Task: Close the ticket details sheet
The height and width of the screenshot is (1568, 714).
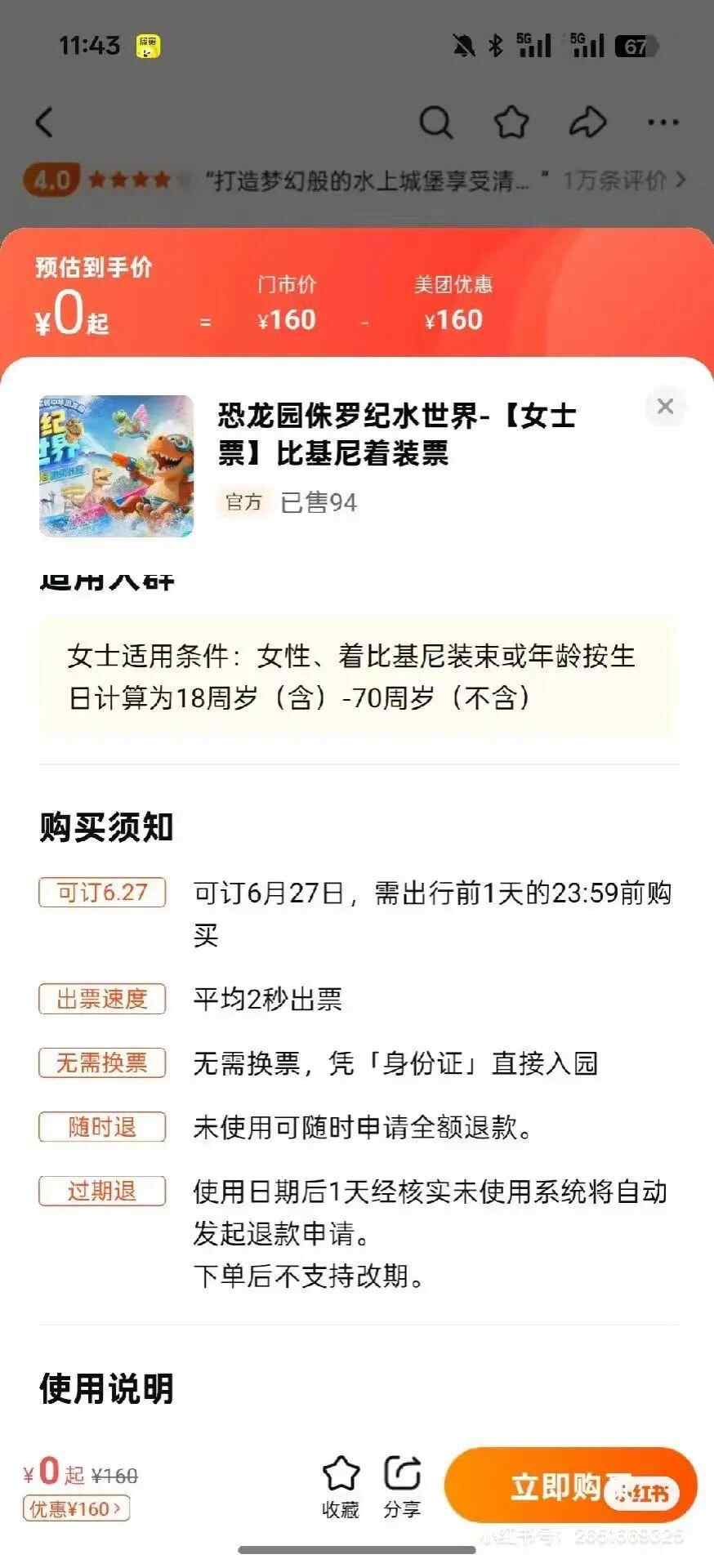Action: [665, 406]
